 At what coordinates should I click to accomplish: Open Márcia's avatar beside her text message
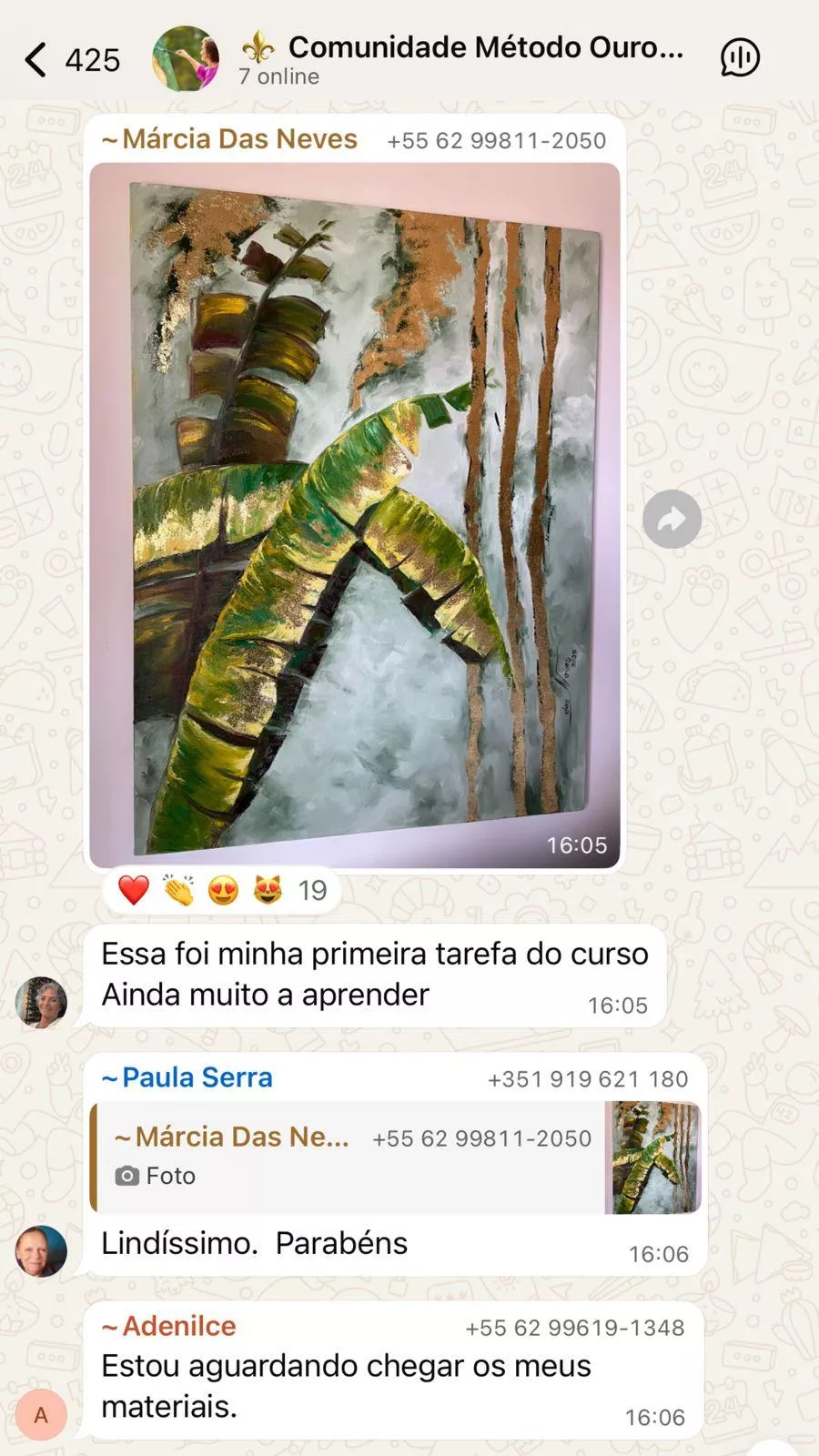point(41,1002)
